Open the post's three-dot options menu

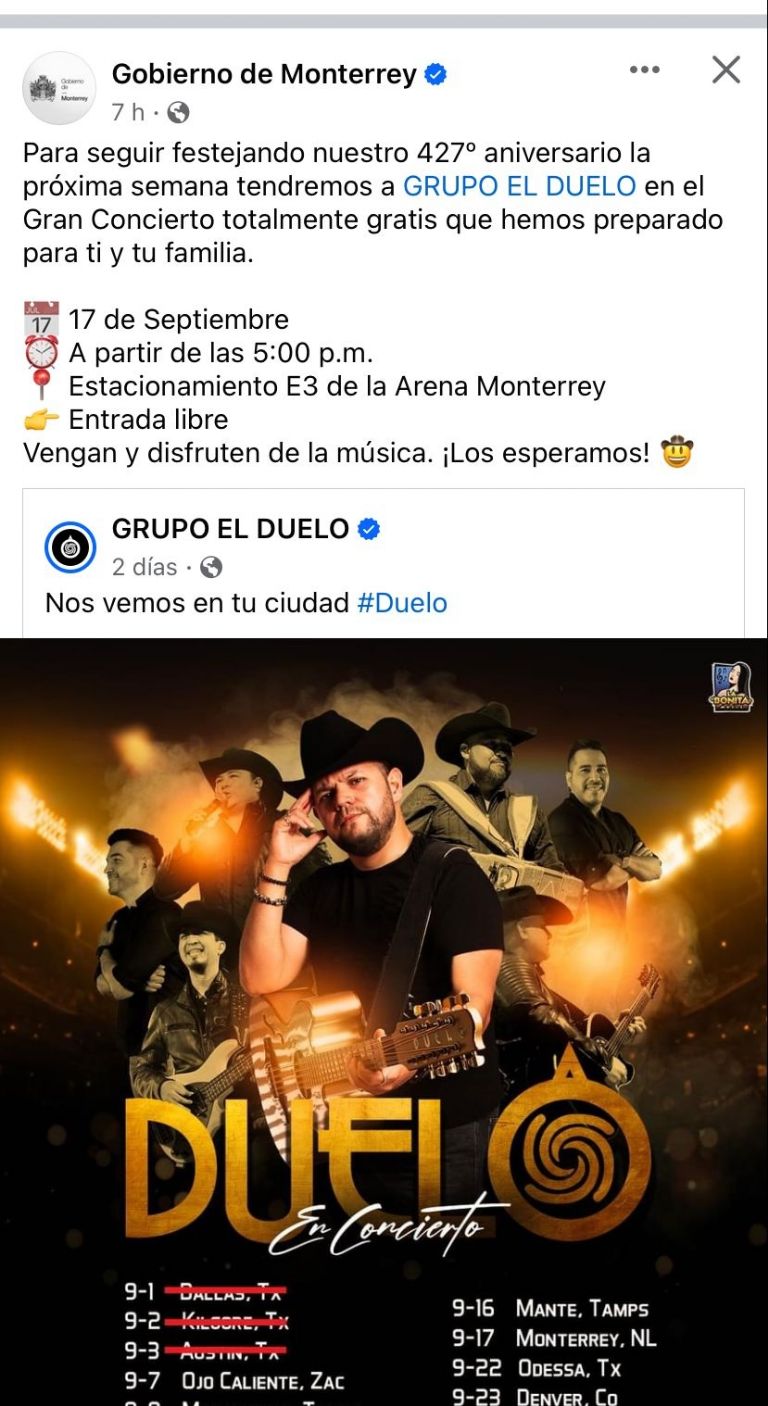tap(644, 70)
